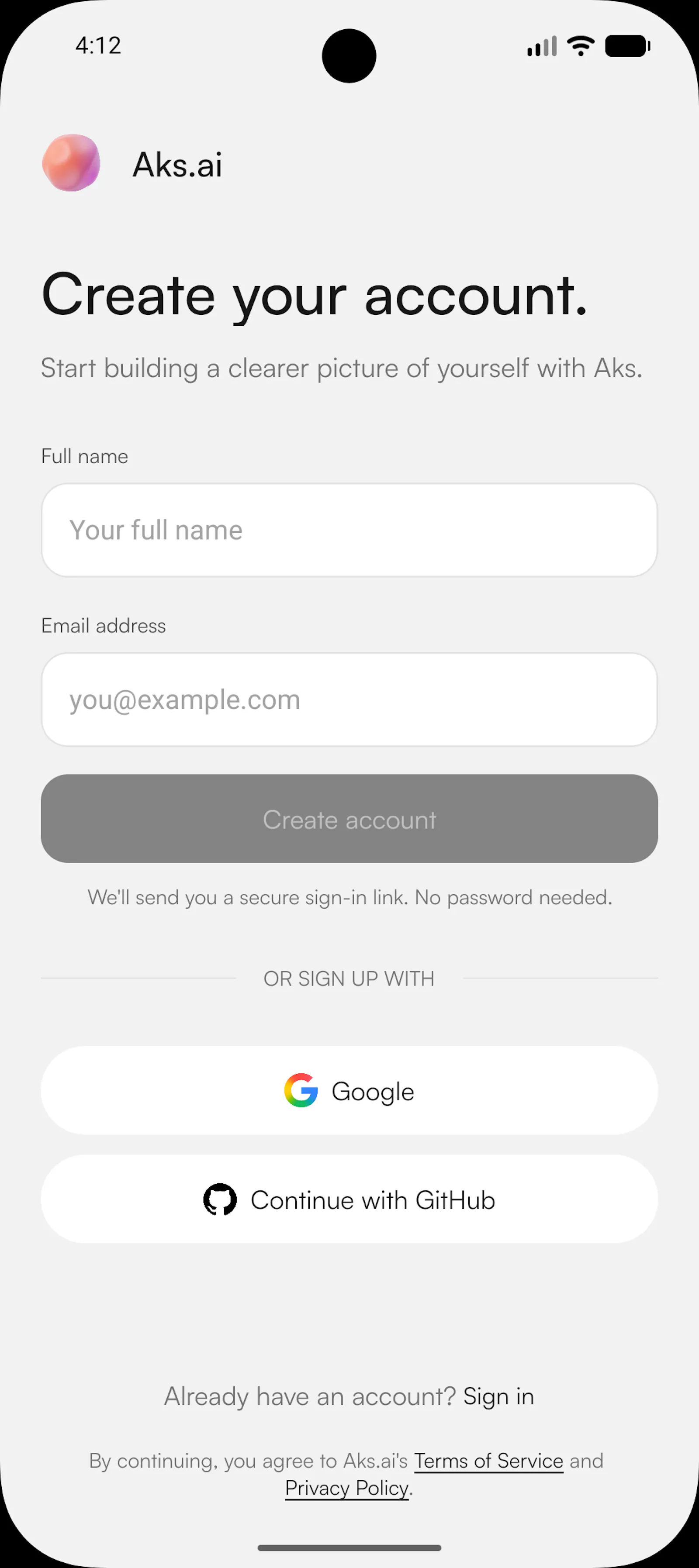Tap the Create account button

click(349, 819)
